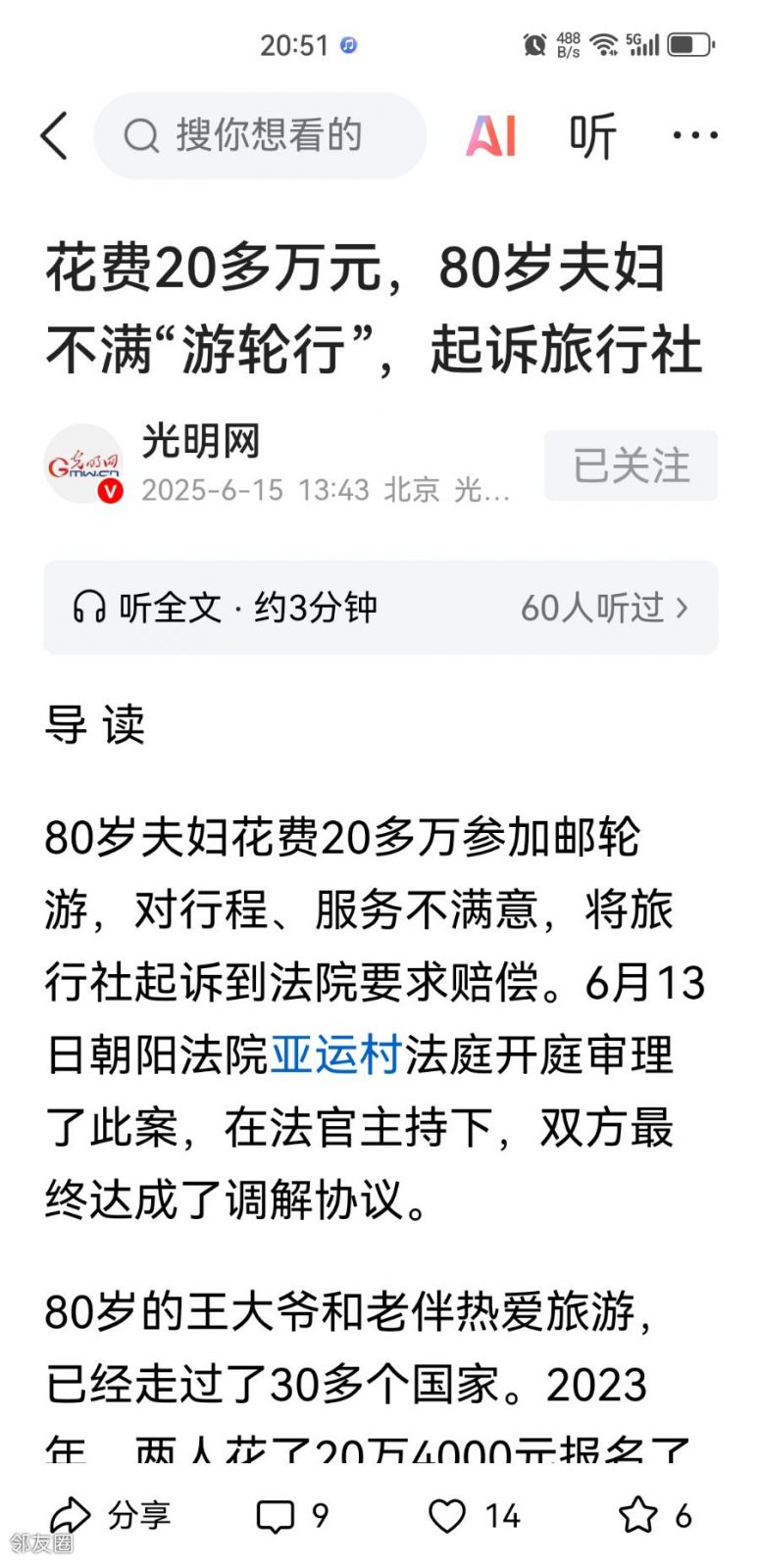760x1568 pixels.
Task: Share this article via 分享
Action: [110, 1515]
